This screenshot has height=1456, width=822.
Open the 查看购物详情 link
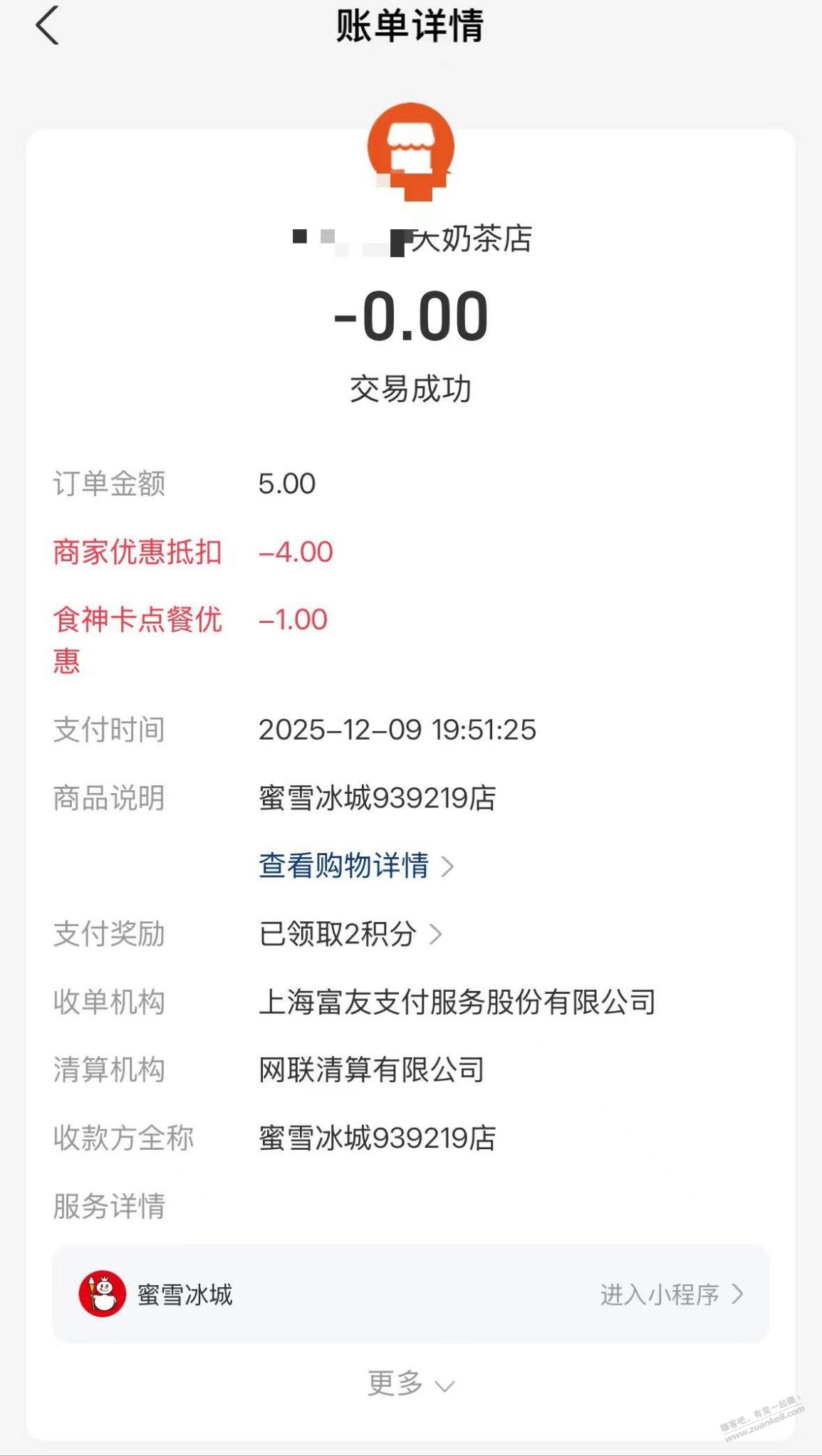tap(355, 866)
